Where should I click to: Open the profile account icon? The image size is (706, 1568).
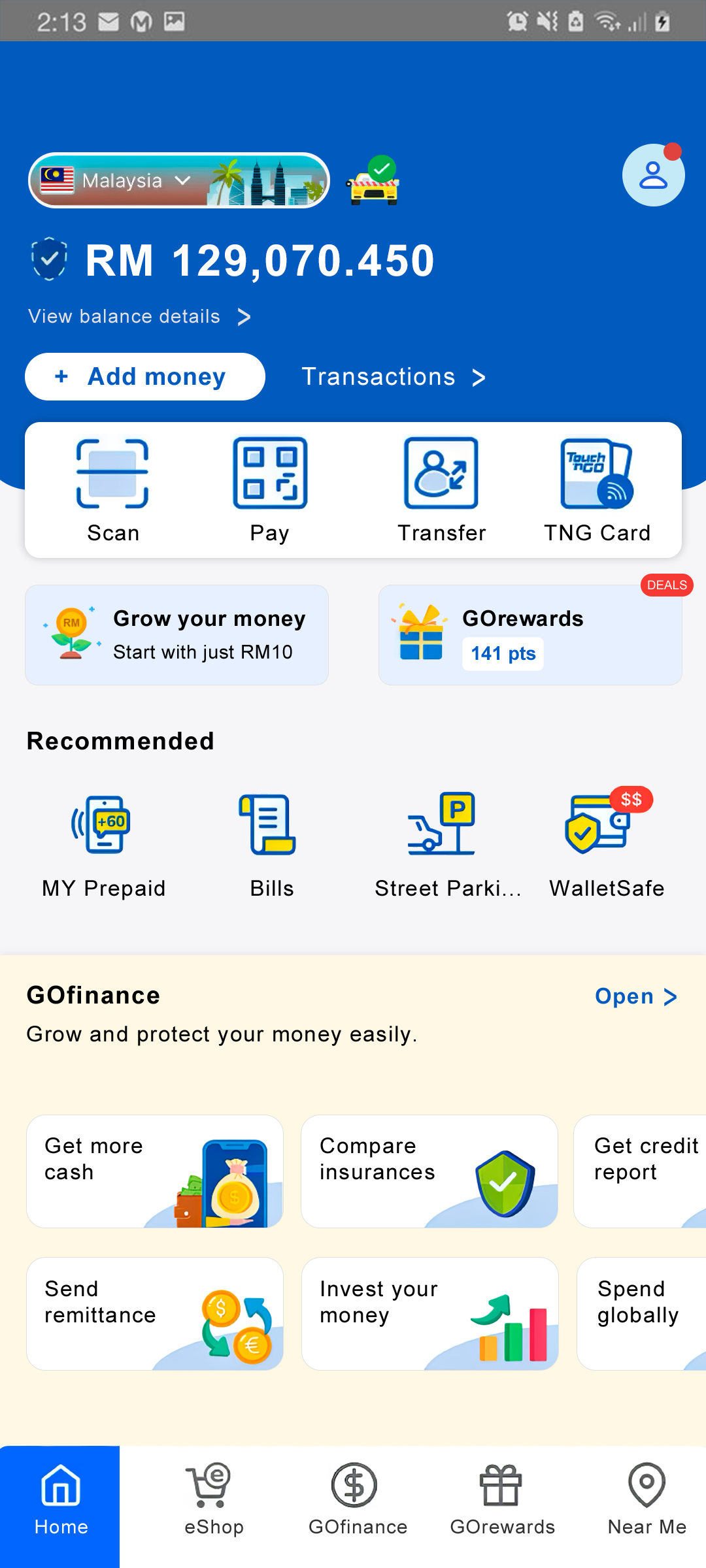(653, 175)
